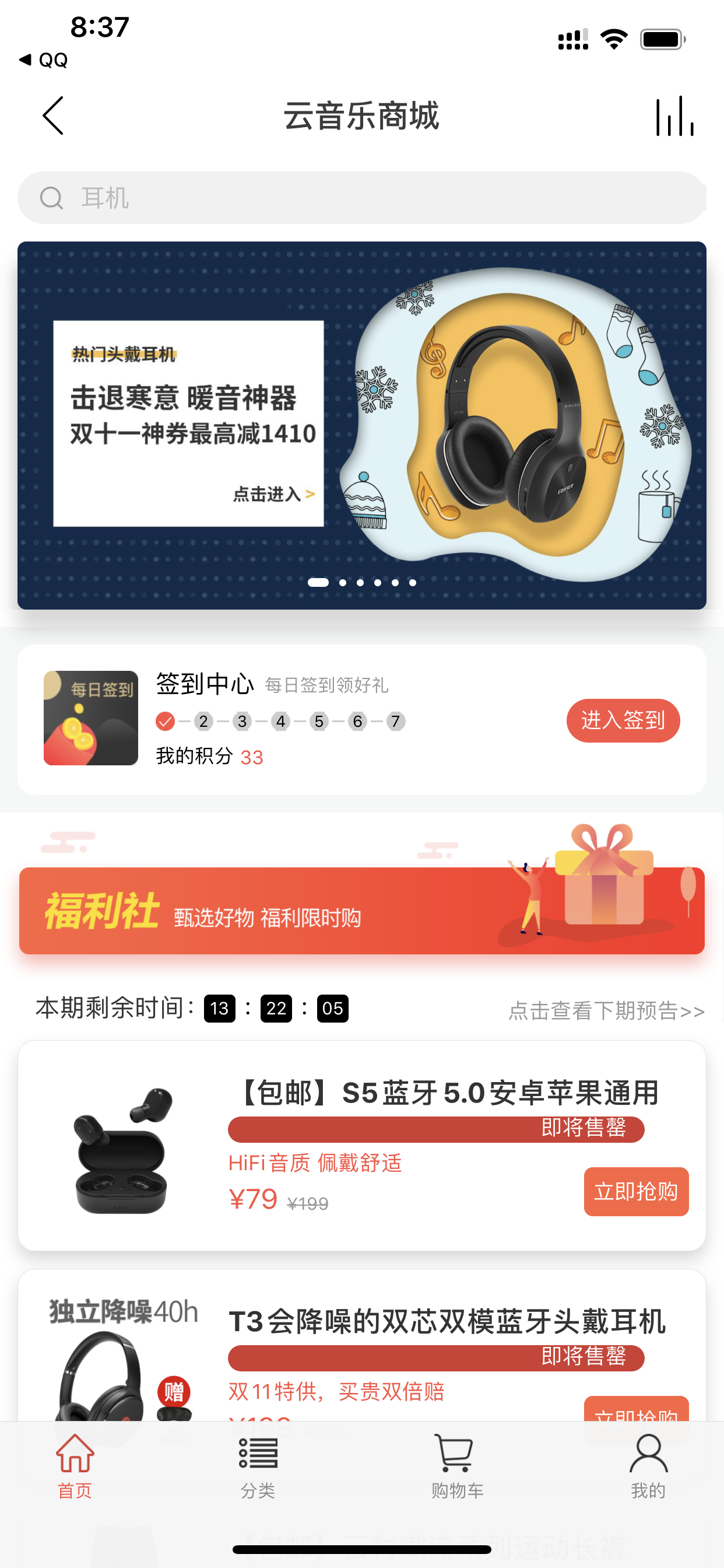This screenshot has width=724, height=1568.
Task: Tap the 耳机 search field
Action: 362,198
